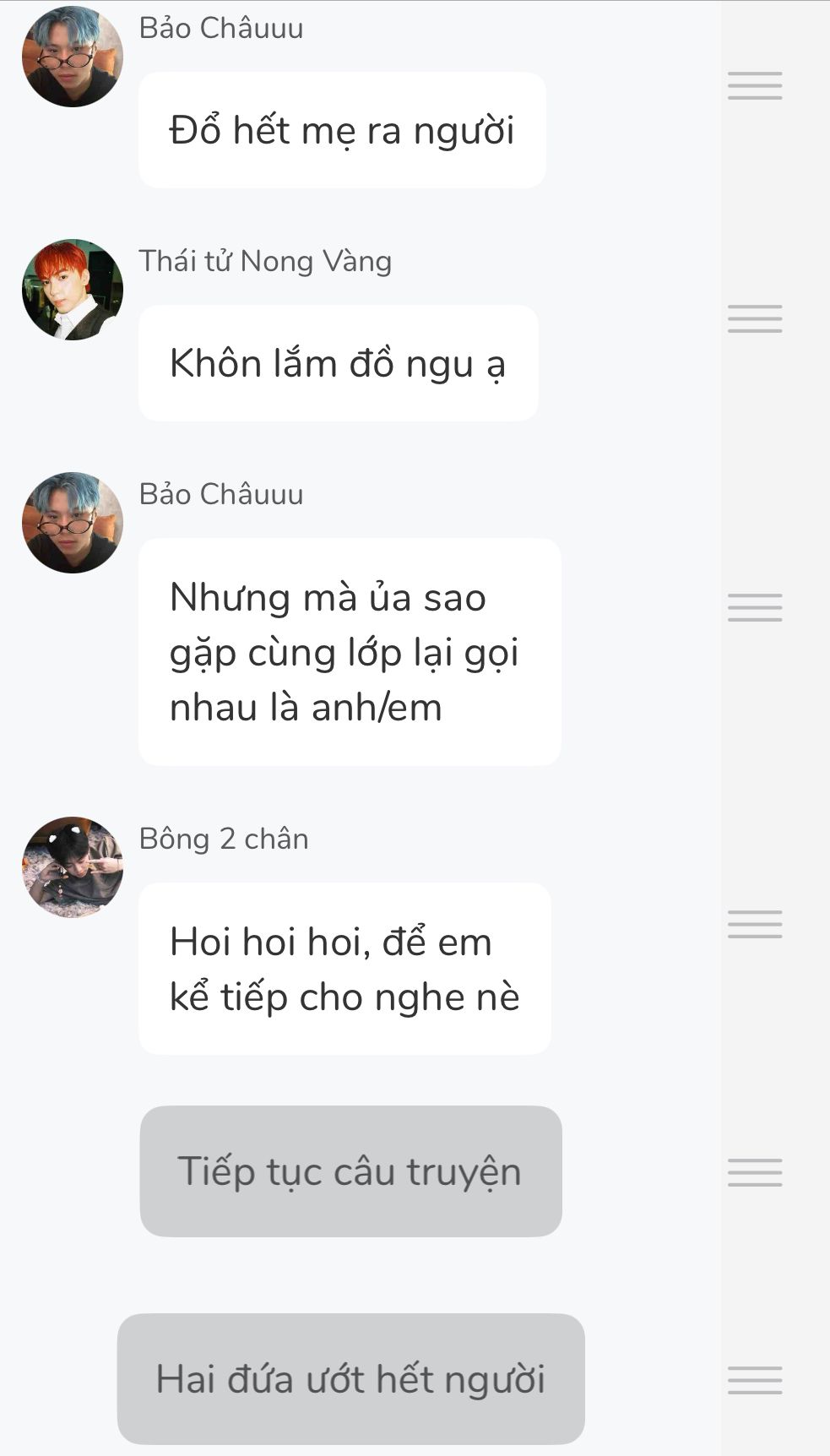Tap the handle beside "Nhưng mà ủa sao" message
Image resolution: width=830 pixels, height=1456 pixels.
pos(755,607)
